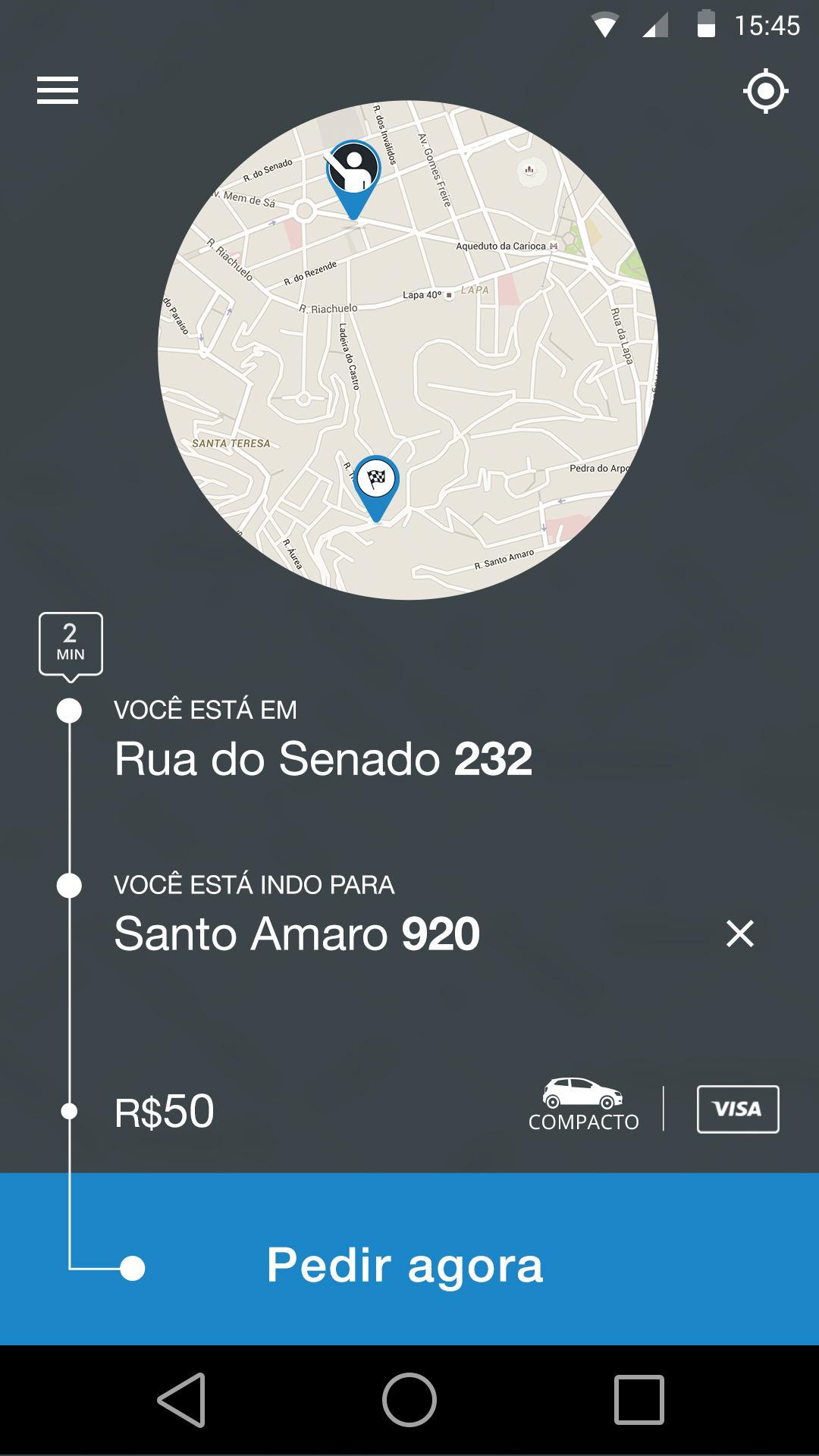Tap the fare dot beside R$50
Viewport: 819px width, 1456px height.
click(71, 1110)
